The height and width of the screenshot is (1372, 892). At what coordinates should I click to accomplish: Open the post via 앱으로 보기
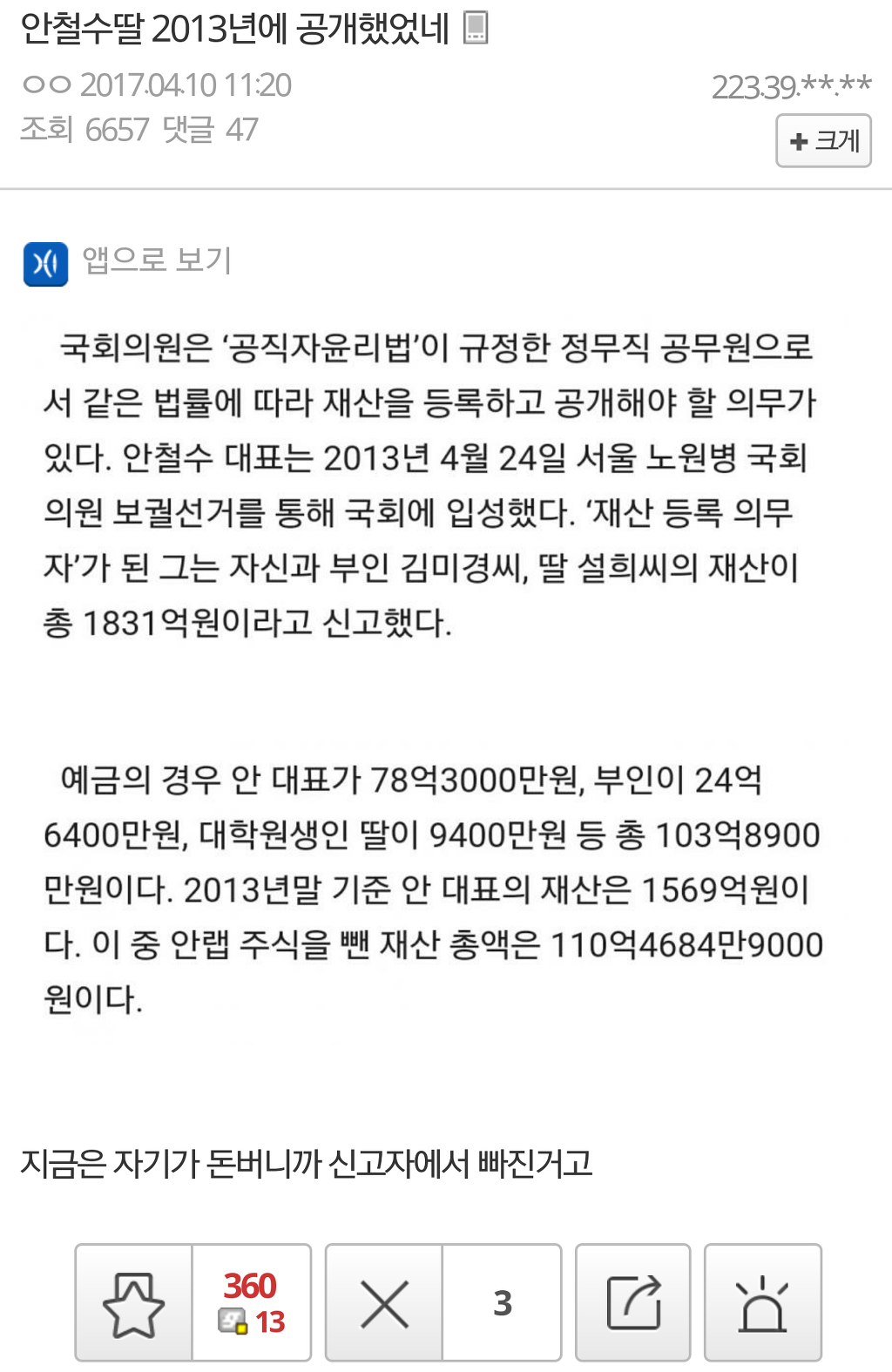157,260
